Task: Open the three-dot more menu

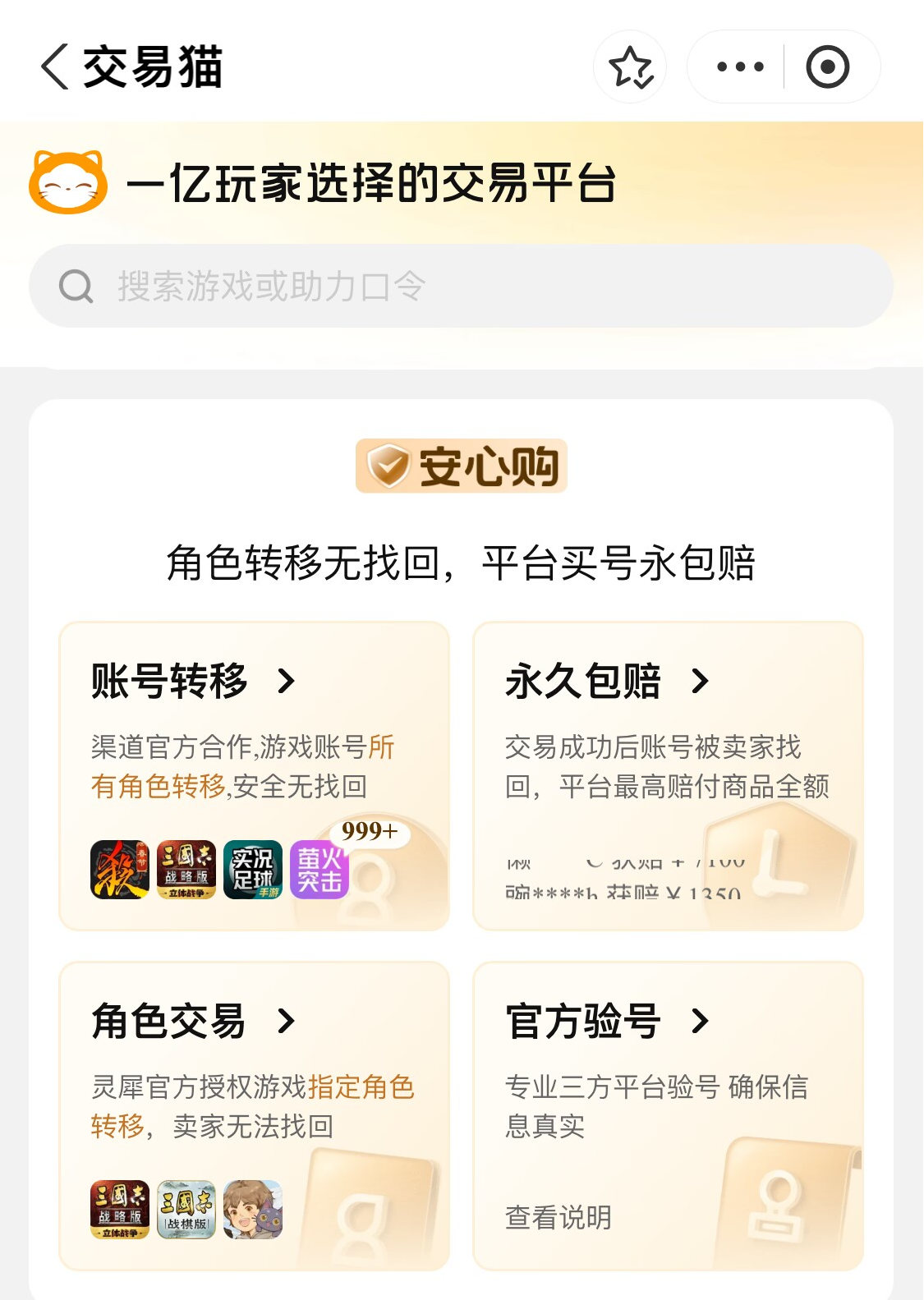Action: click(739, 67)
